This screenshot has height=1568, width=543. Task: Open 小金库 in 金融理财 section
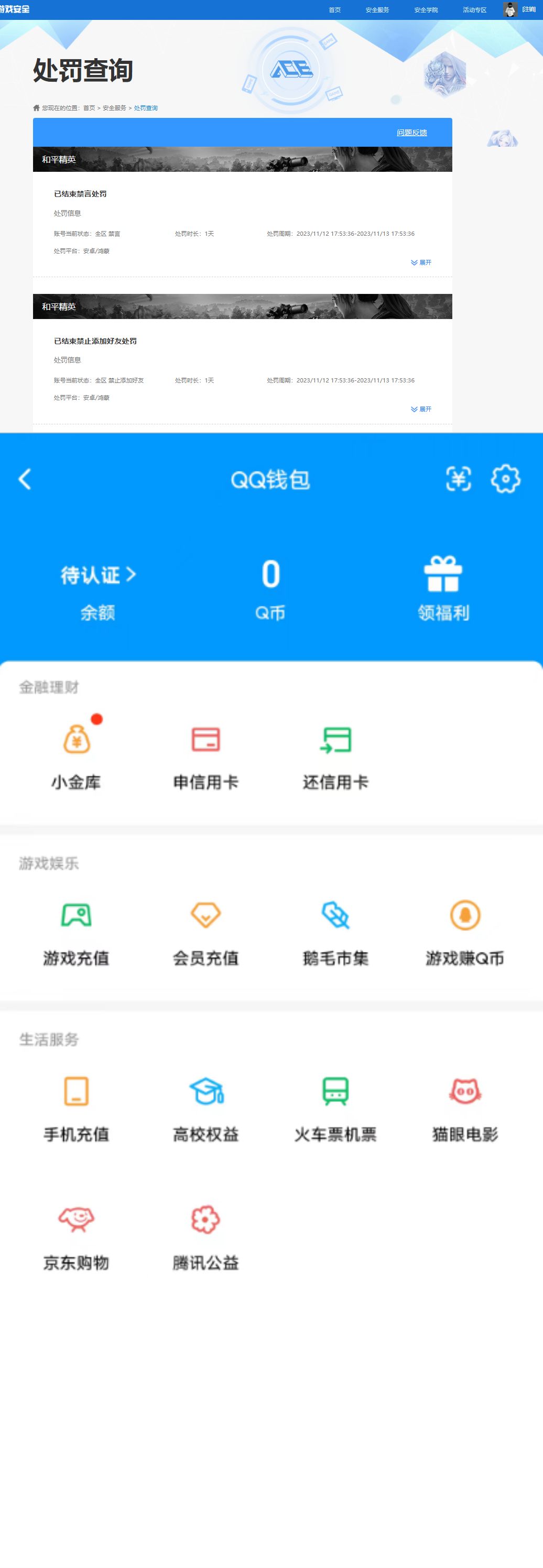[77, 754]
